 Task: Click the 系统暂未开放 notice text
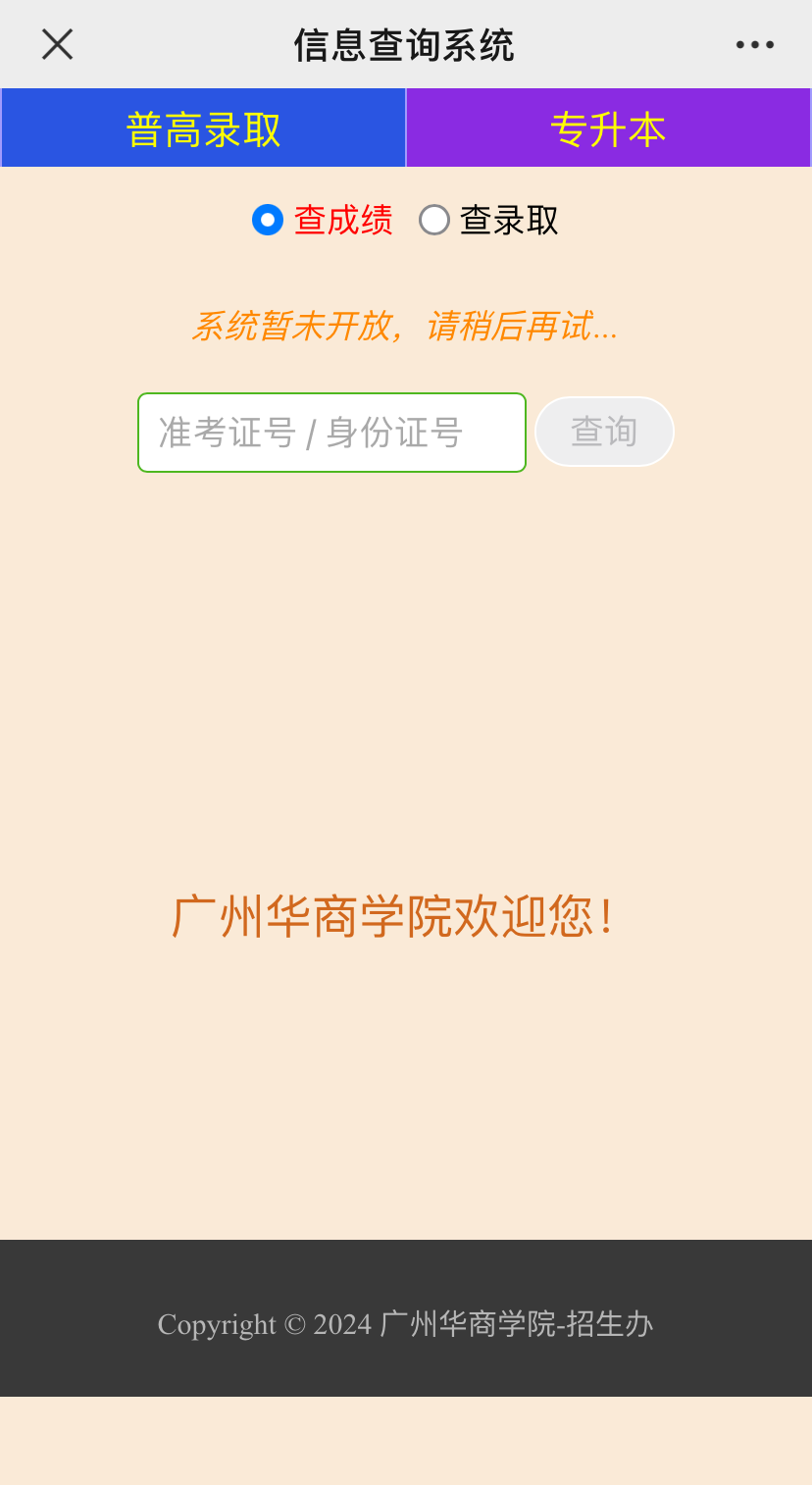404,326
